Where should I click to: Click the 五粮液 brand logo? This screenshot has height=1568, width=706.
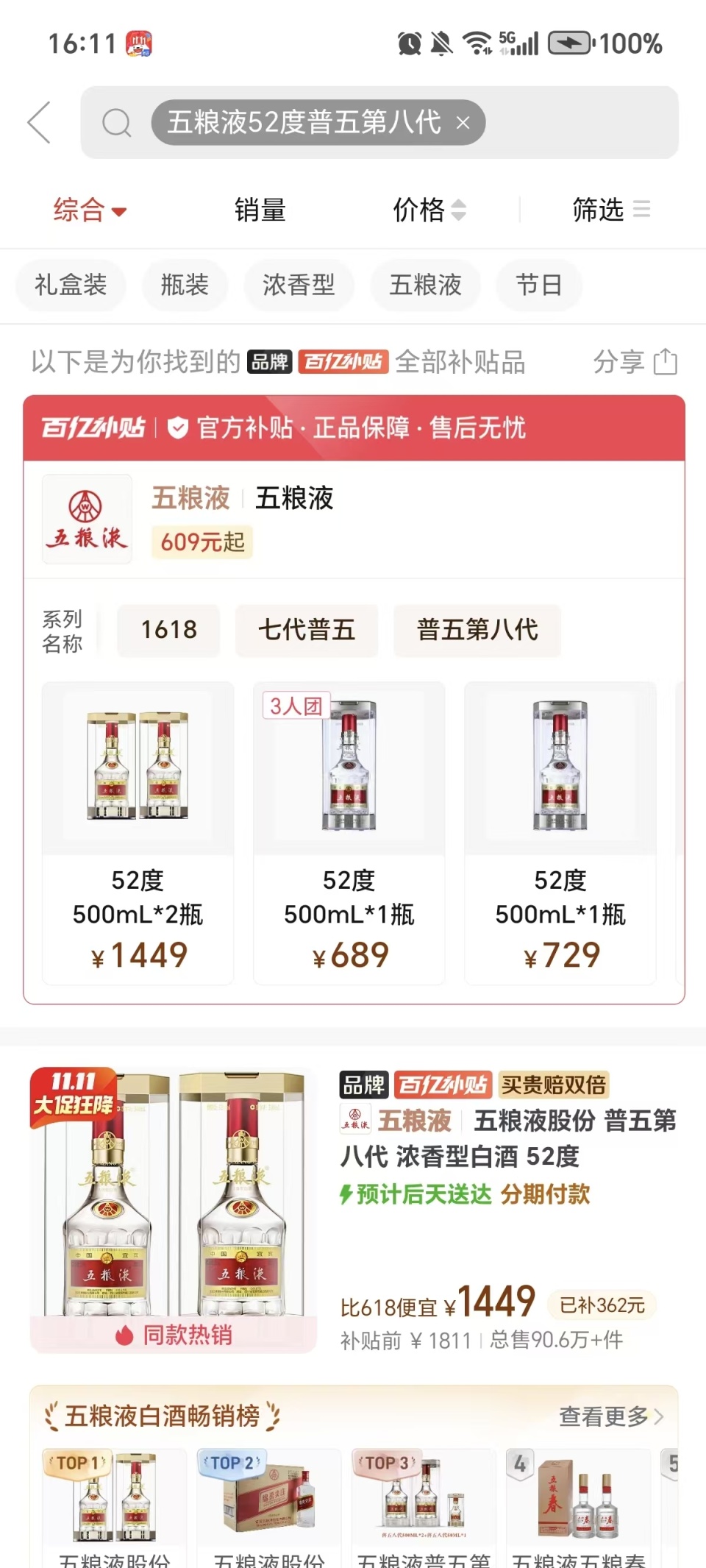[86, 519]
